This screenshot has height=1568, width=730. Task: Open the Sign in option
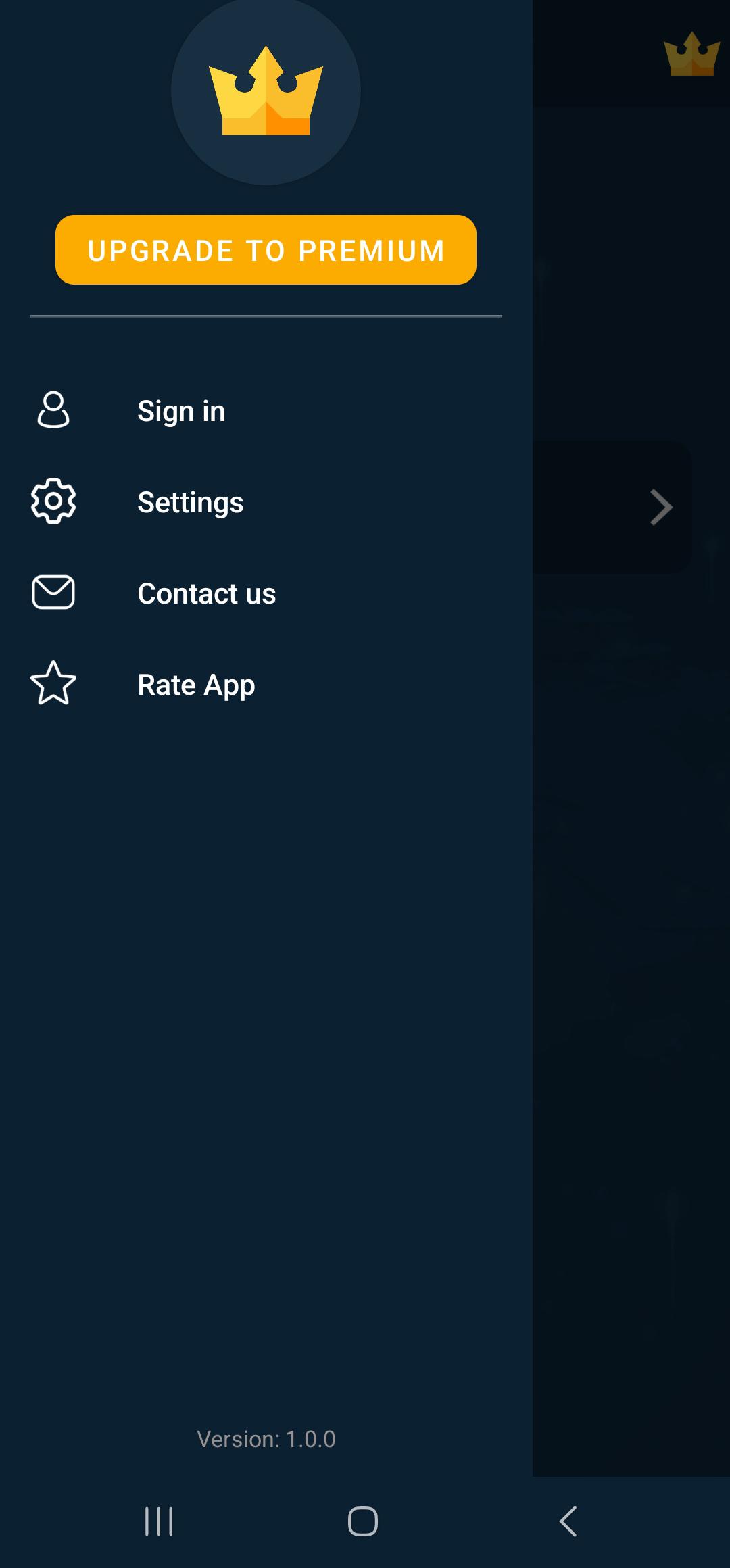(266, 411)
